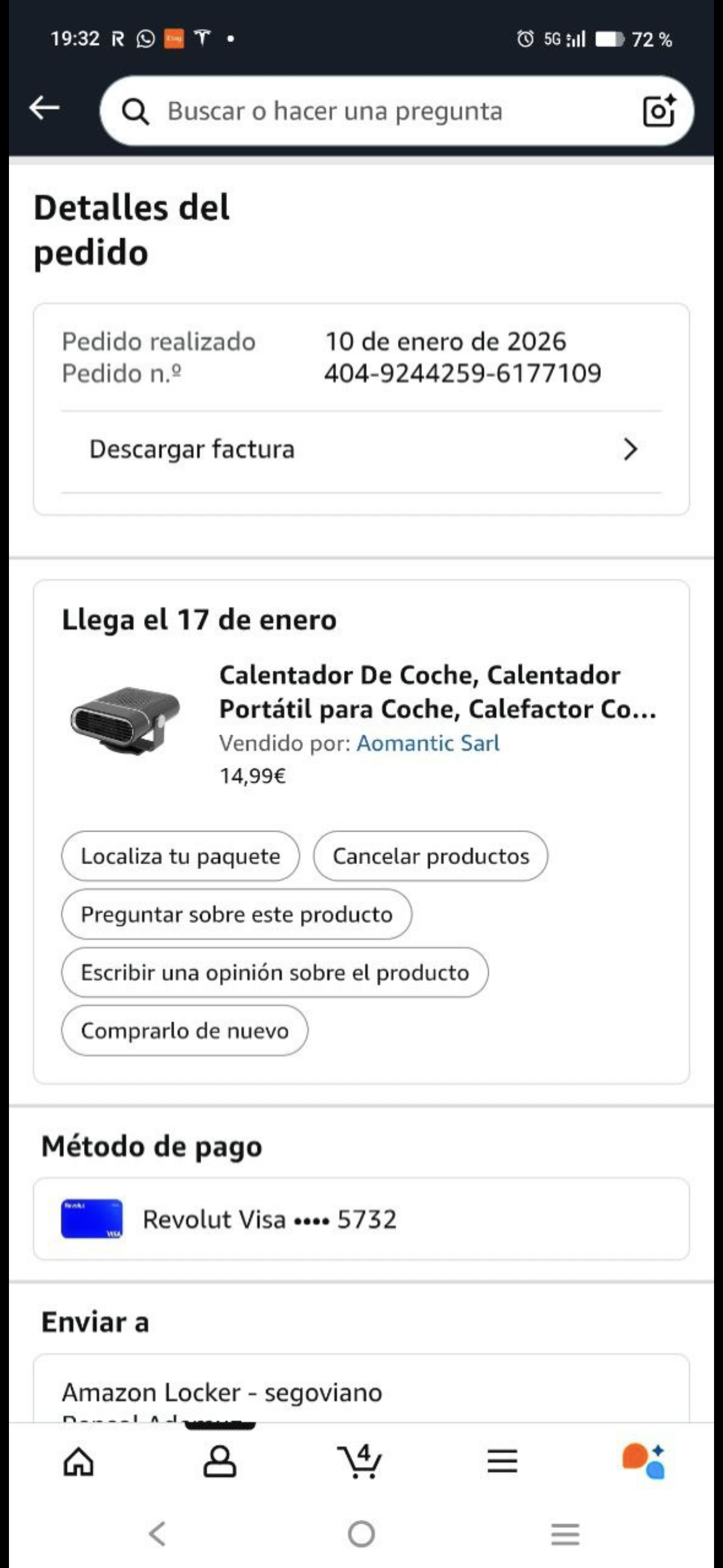Viewport: 723px width, 1568px height.
Task: Go back with the top-left arrow
Action: [44, 109]
